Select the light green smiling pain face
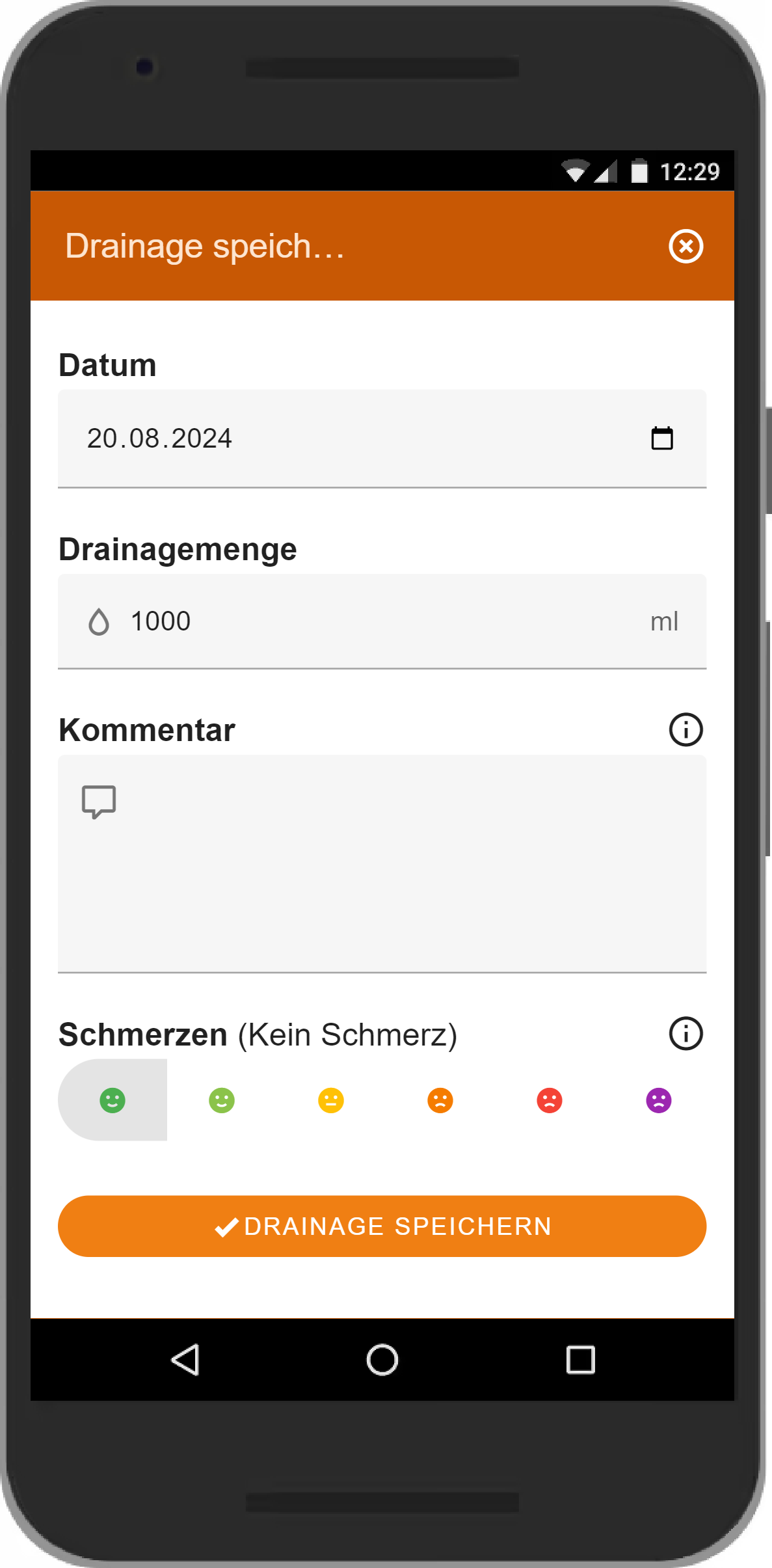The height and width of the screenshot is (1568, 772). click(222, 1100)
